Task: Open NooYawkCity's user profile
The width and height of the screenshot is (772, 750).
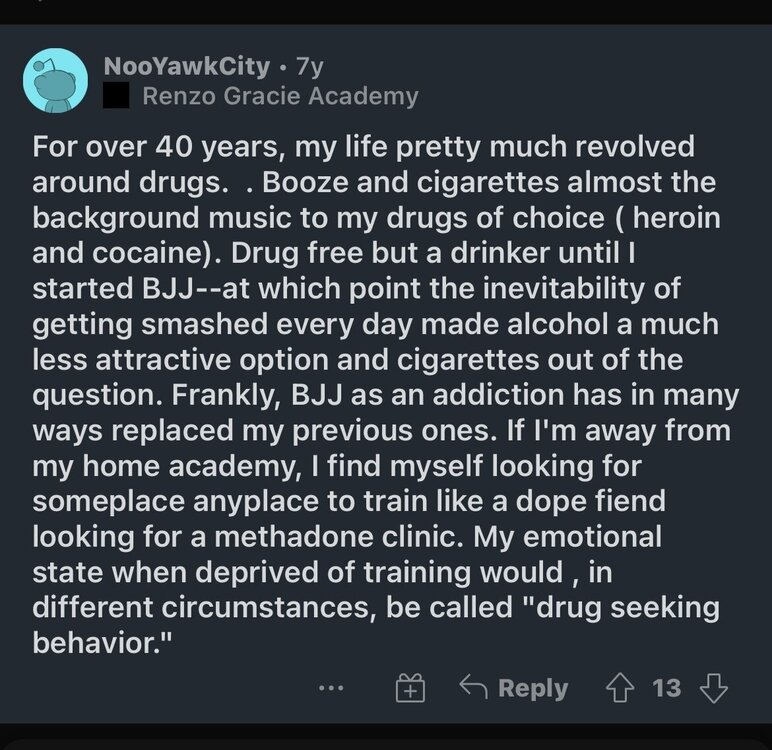Action: [187, 67]
